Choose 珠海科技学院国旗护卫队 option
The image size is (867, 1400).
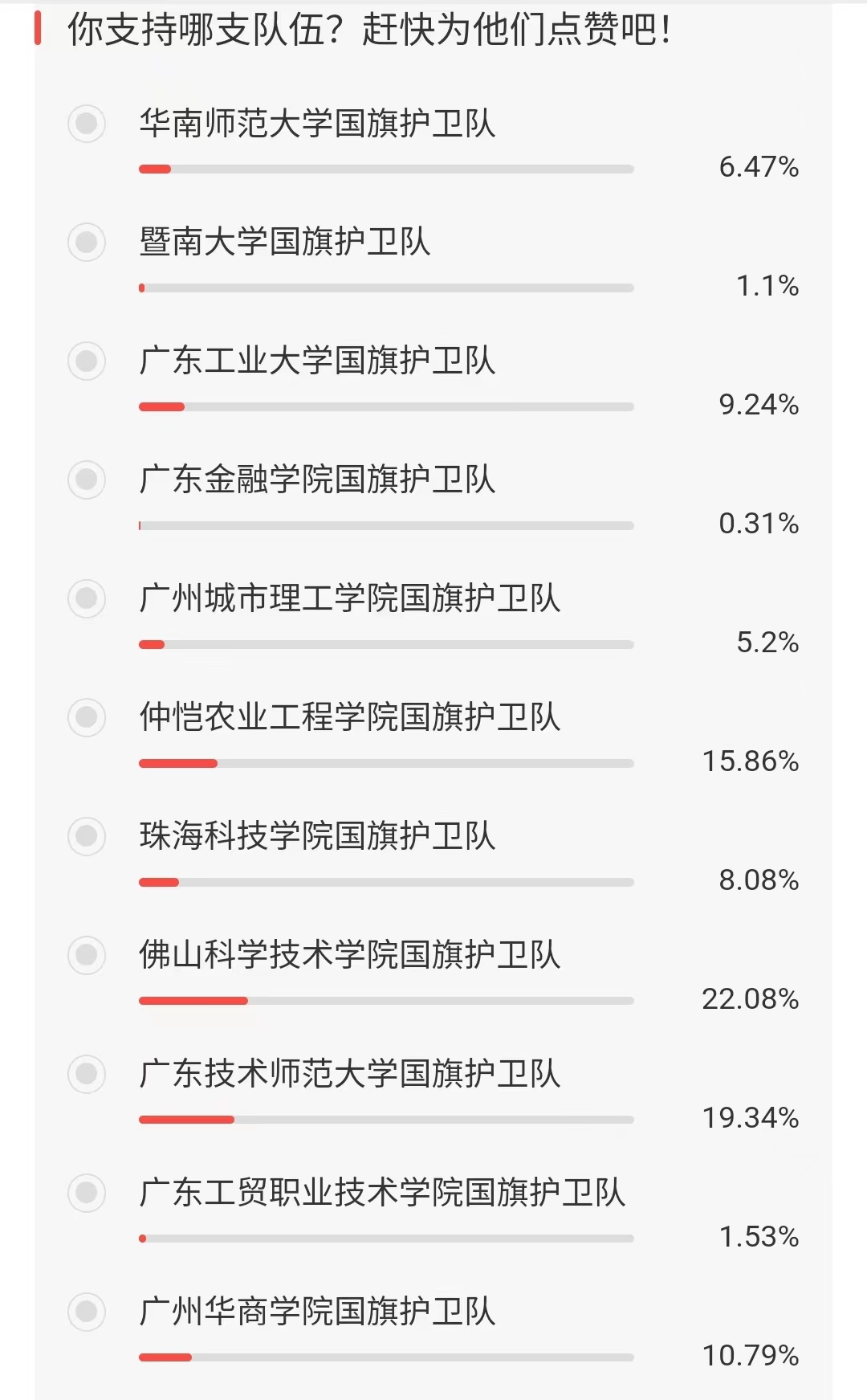[87, 836]
